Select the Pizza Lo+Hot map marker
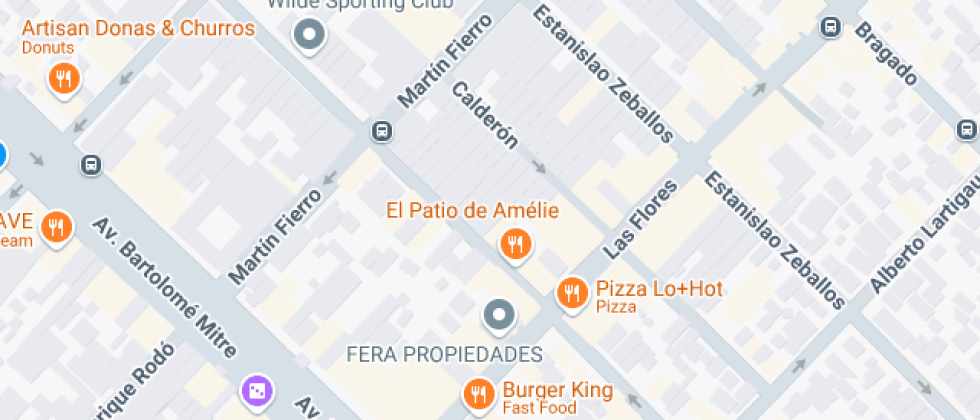Viewport: 980px width, 420px height. [x=572, y=292]
